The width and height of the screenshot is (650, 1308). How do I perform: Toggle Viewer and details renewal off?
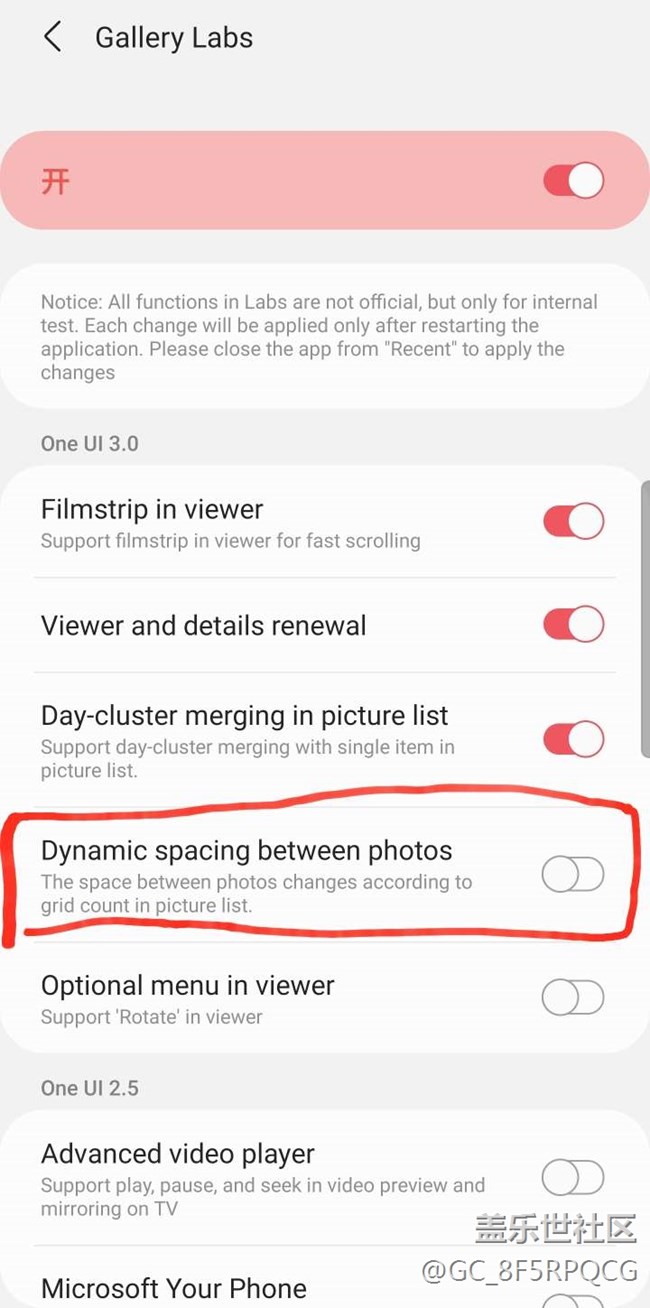573,625
